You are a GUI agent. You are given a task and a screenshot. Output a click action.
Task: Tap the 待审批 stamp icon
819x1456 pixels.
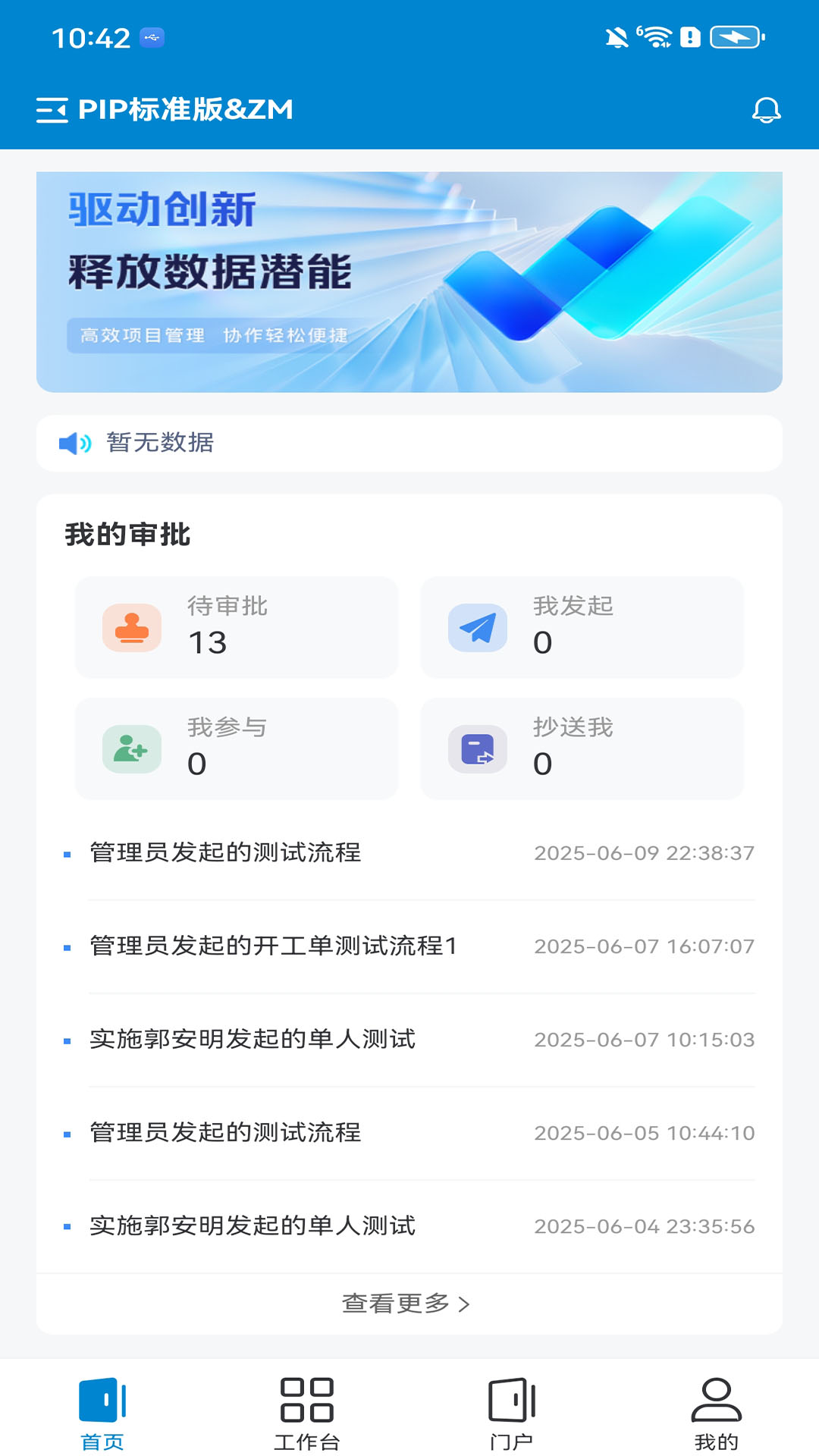(130, 627)
